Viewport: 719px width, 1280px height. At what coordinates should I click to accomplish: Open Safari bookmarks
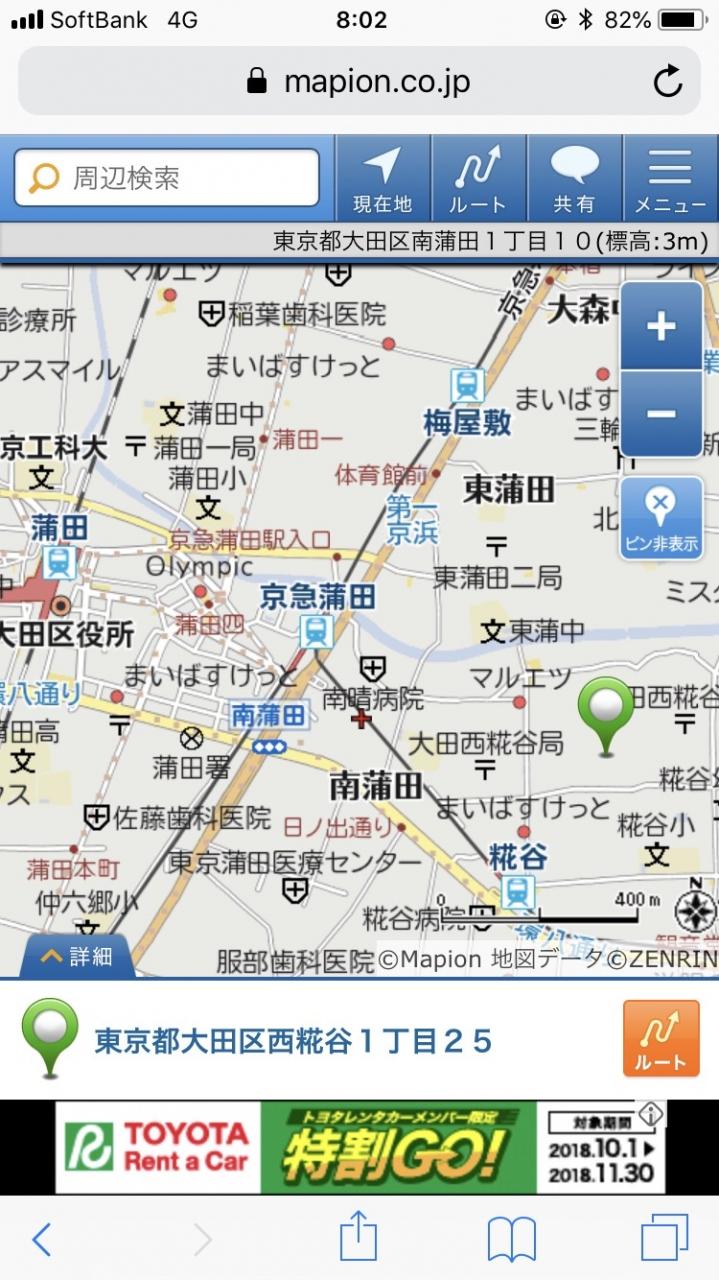click(x=512, y=1241)
